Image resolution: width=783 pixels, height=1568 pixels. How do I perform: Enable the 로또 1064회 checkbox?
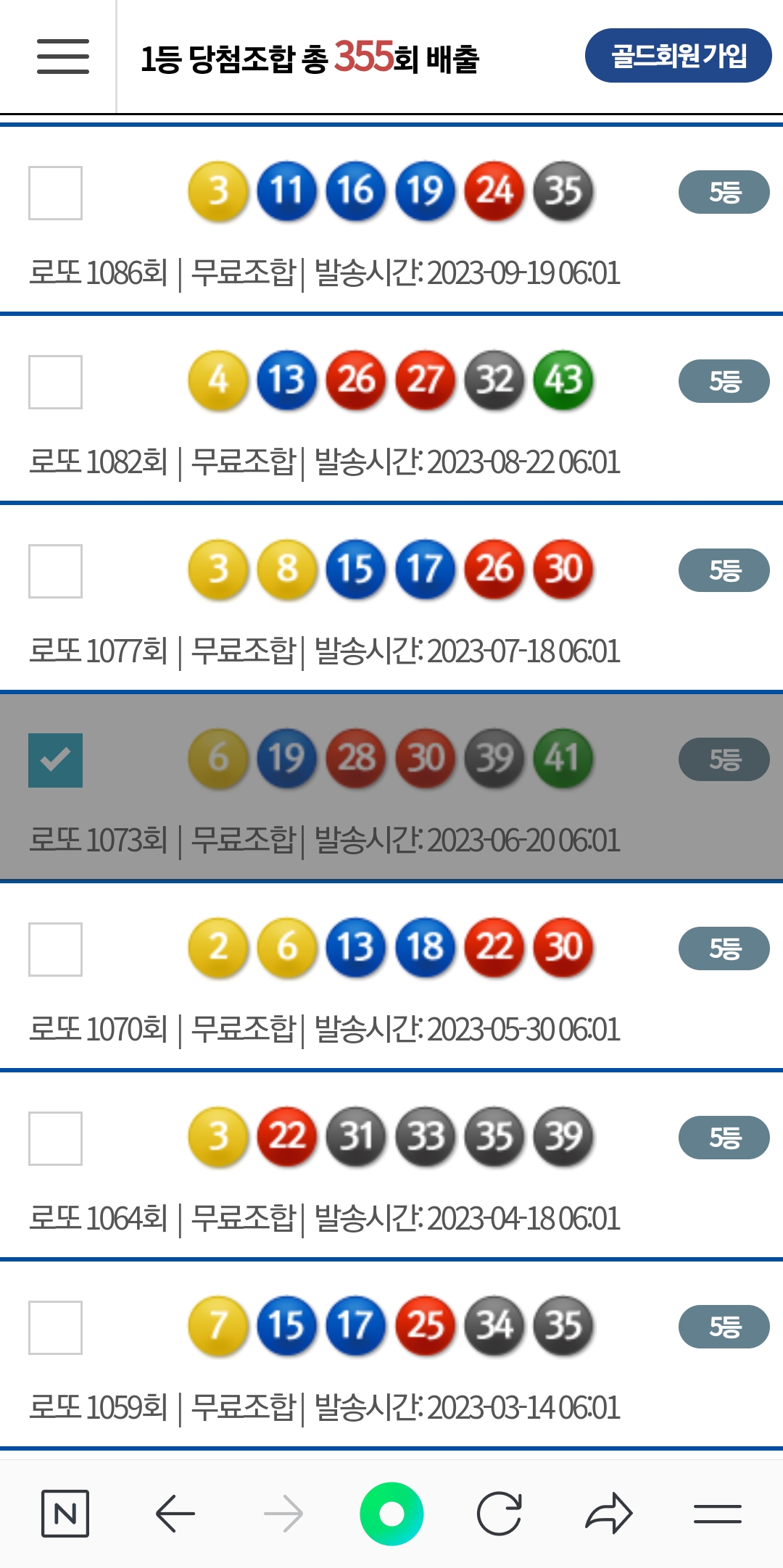click(x=55, y=1138)
